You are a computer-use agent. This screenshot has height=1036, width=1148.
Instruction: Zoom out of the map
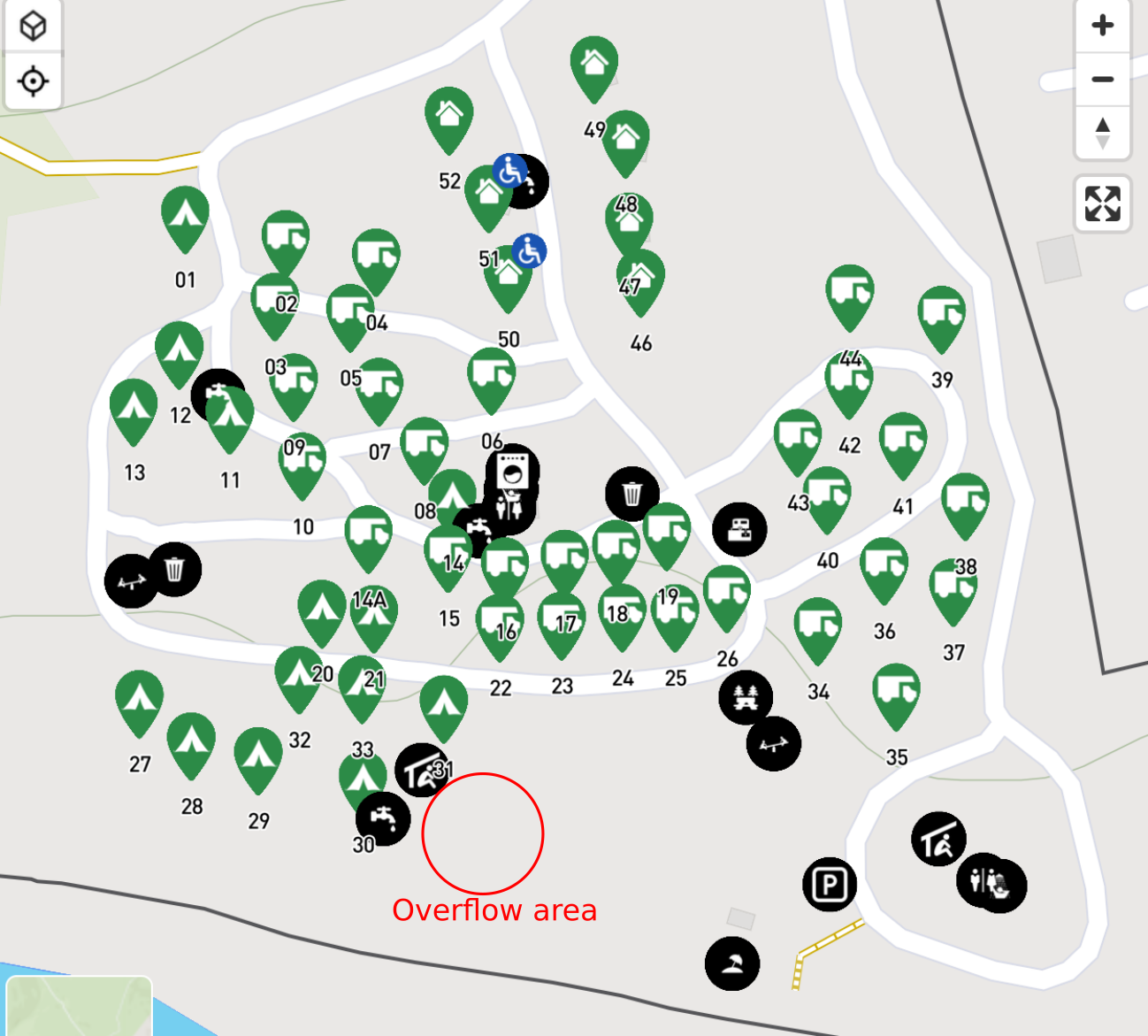click(1102, 80)
